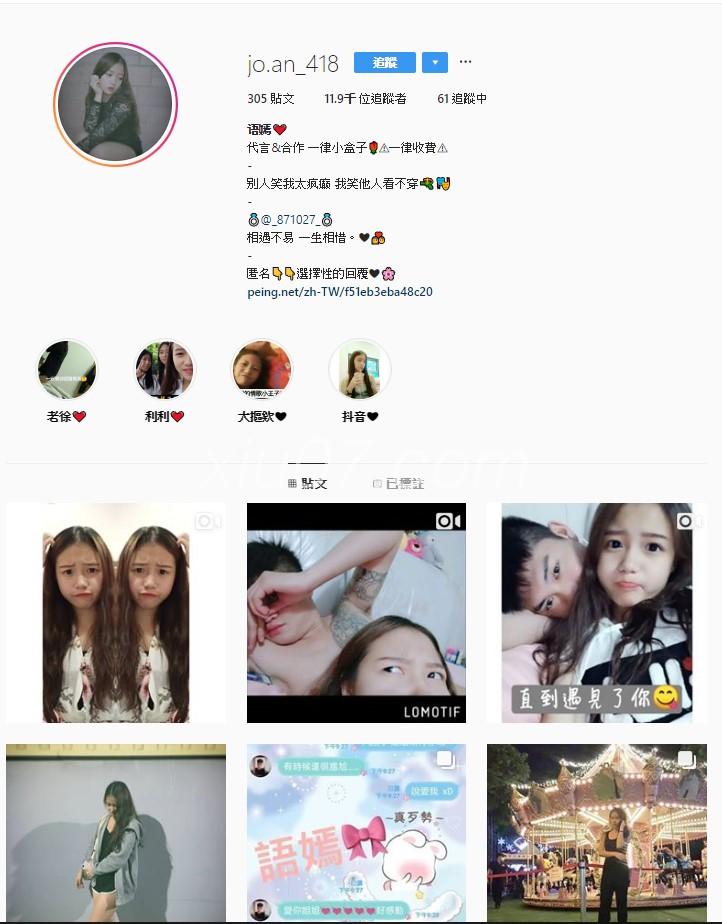Open the three-dot options menu
The image size is (722, 924).
coord(465,63)
